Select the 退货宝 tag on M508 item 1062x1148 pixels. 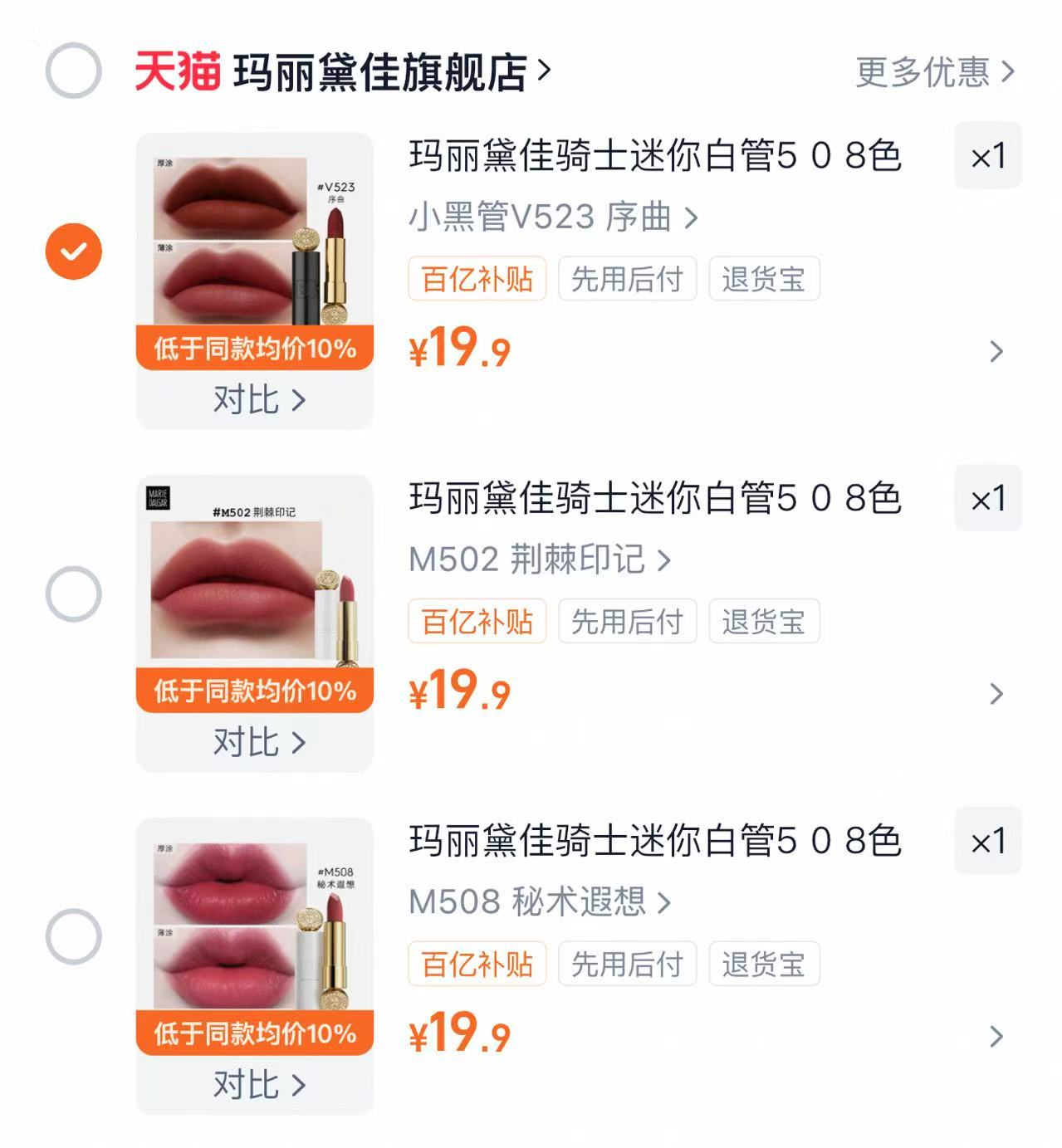(x=766, y=965)
